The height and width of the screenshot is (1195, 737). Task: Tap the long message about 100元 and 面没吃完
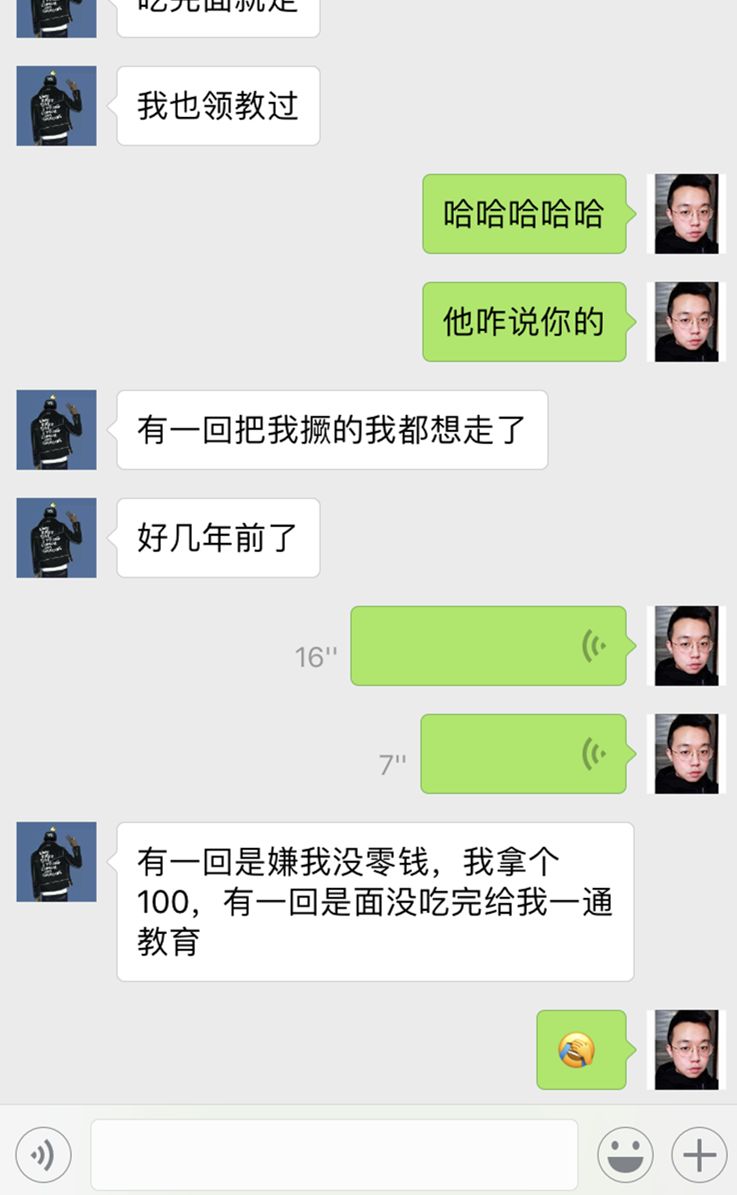376,898
